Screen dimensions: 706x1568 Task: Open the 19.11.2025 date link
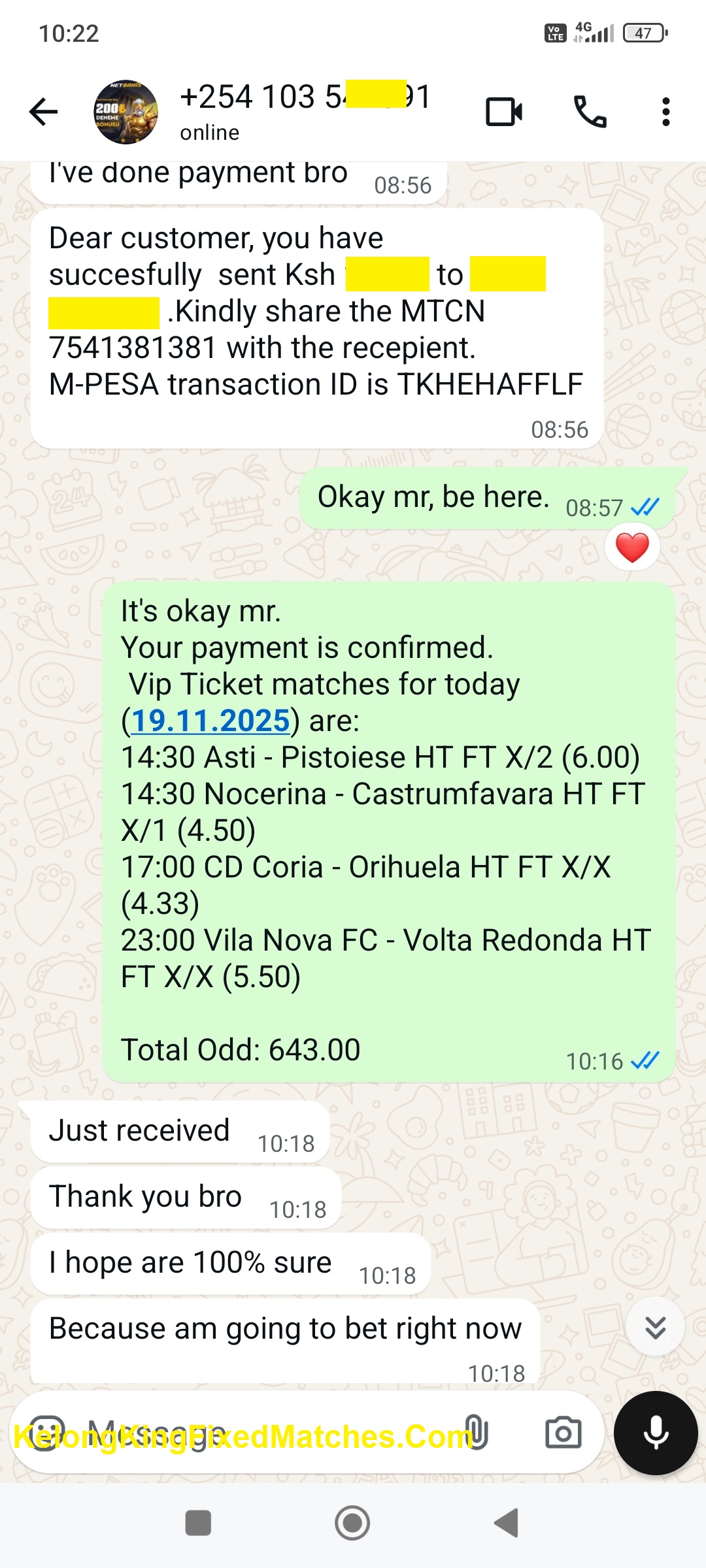pyautogui.click(x=210, y=721)
